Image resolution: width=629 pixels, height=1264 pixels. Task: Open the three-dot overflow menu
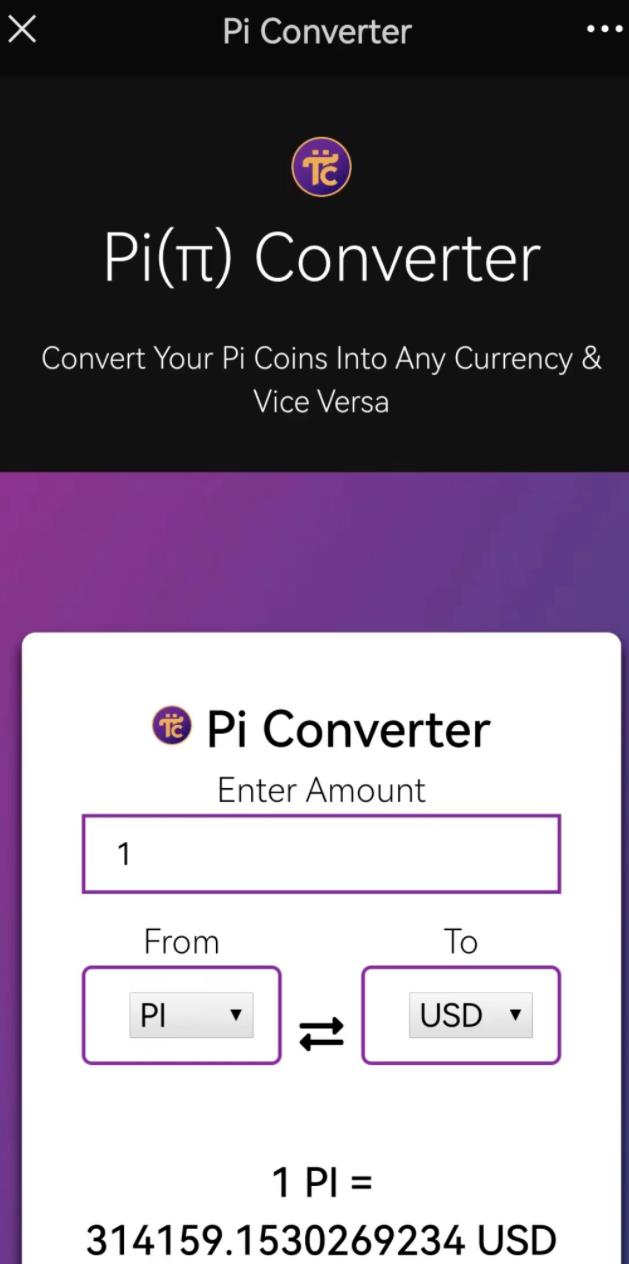coord(604,30)
